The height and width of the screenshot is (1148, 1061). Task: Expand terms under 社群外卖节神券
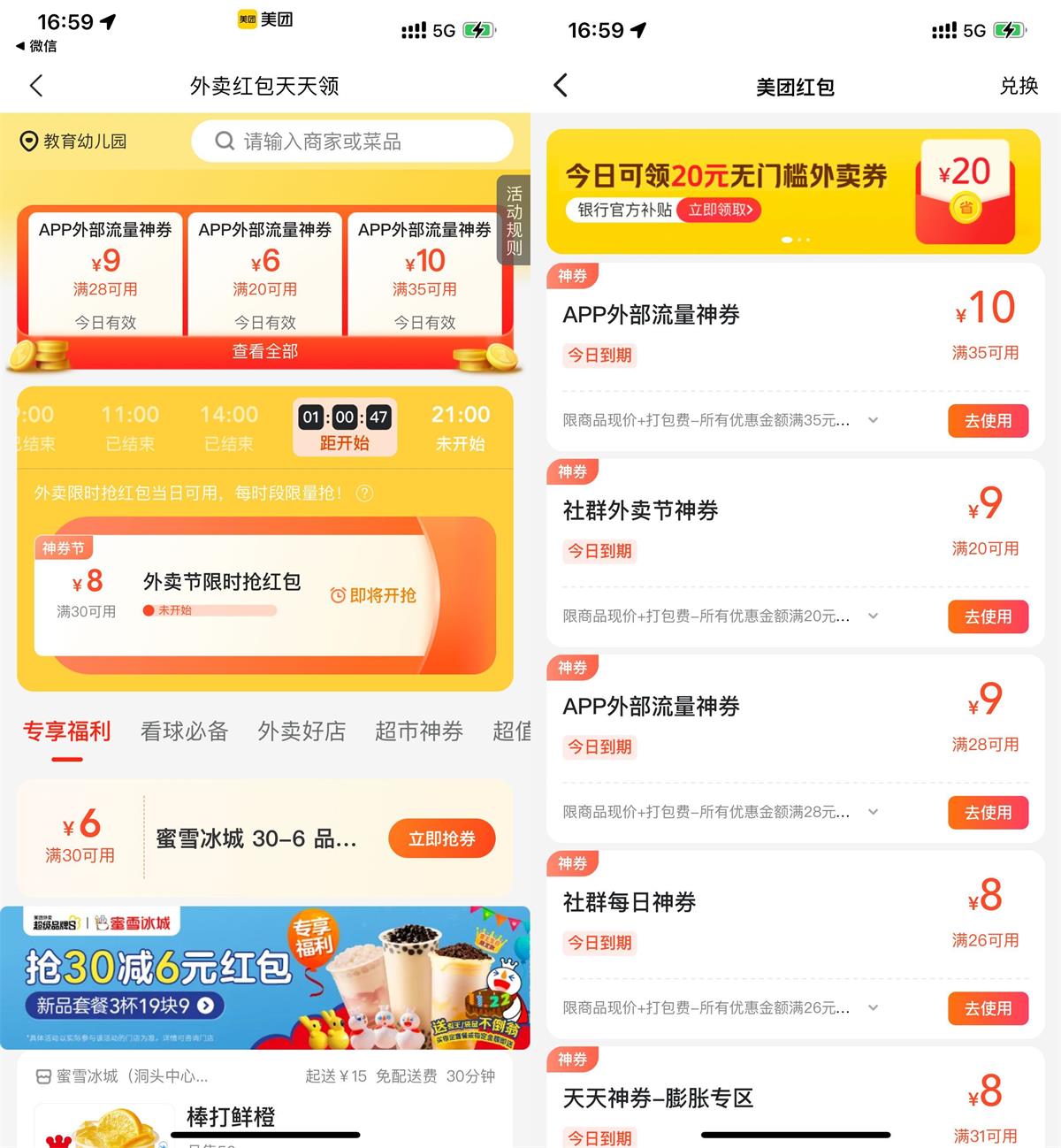[874, 616]
